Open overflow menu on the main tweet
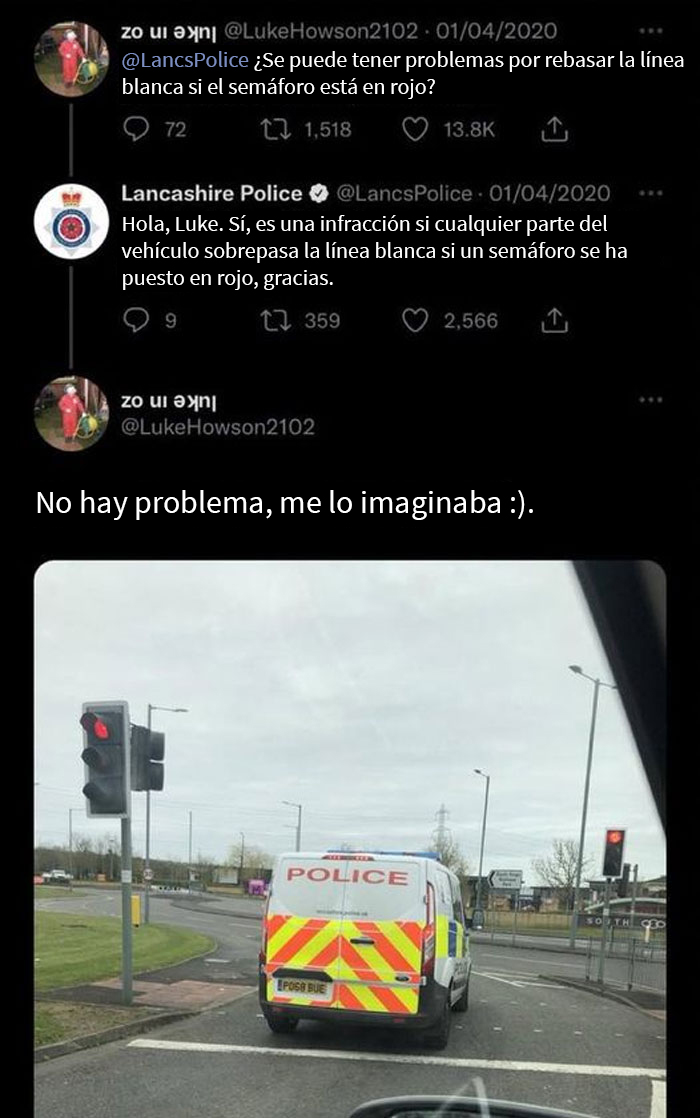 click(x=650, y=400)
